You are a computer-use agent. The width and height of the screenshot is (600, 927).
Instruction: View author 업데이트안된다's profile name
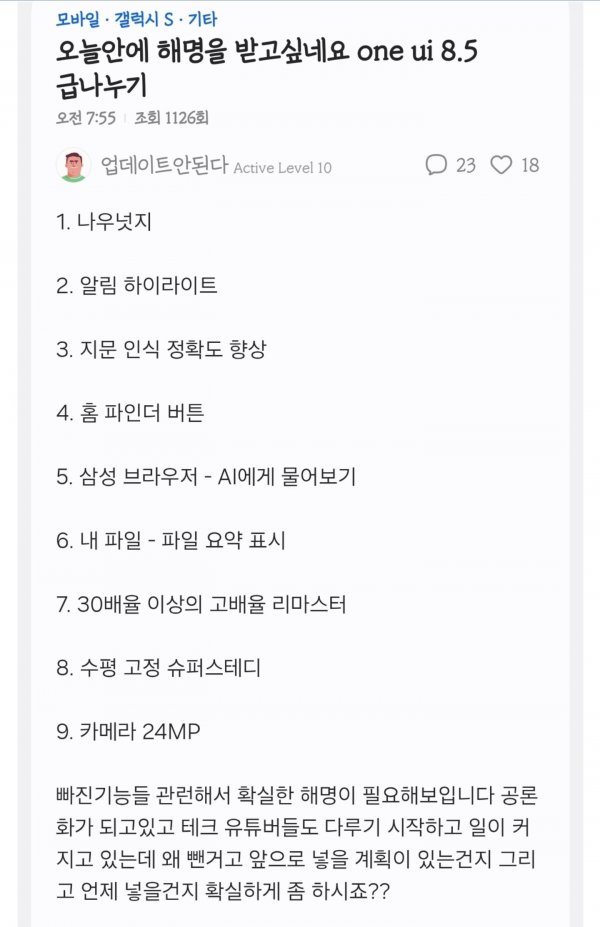coord(164,165)
